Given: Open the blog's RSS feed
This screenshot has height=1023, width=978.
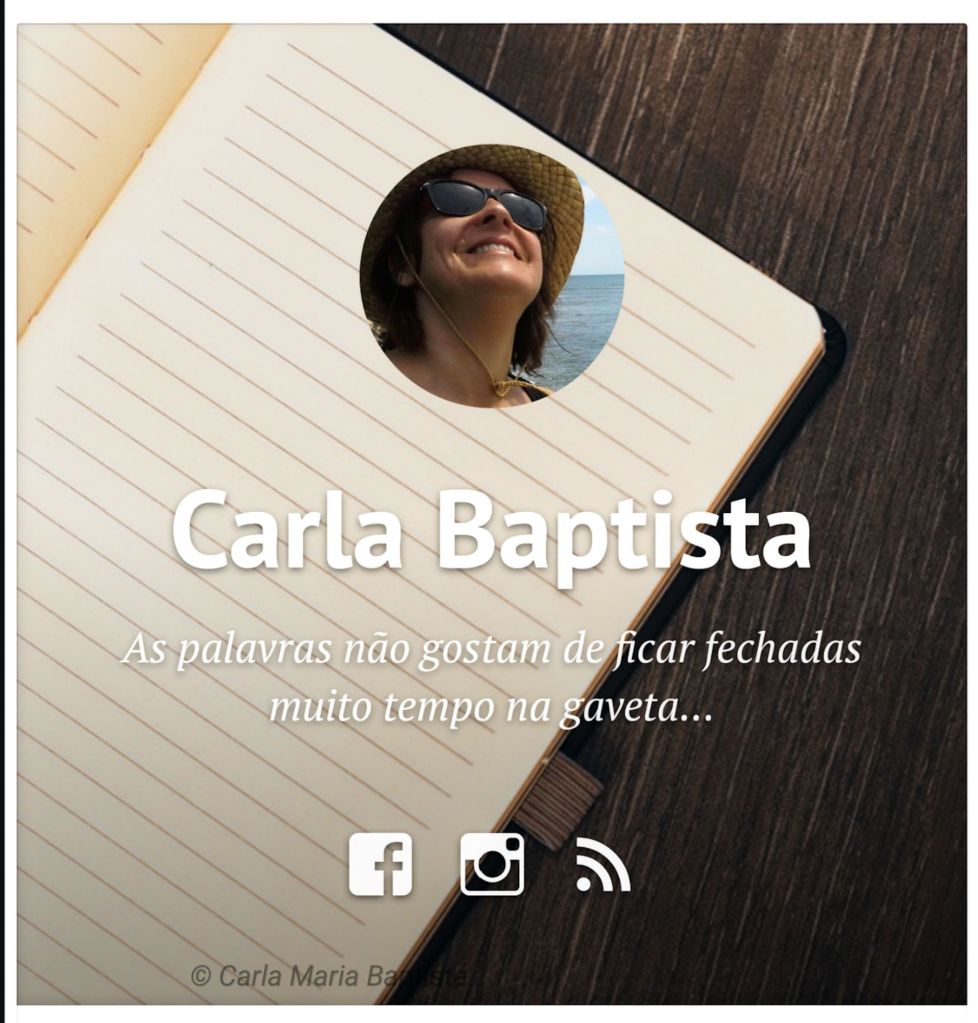Looking at the screenshot, I should click(603, 866).
